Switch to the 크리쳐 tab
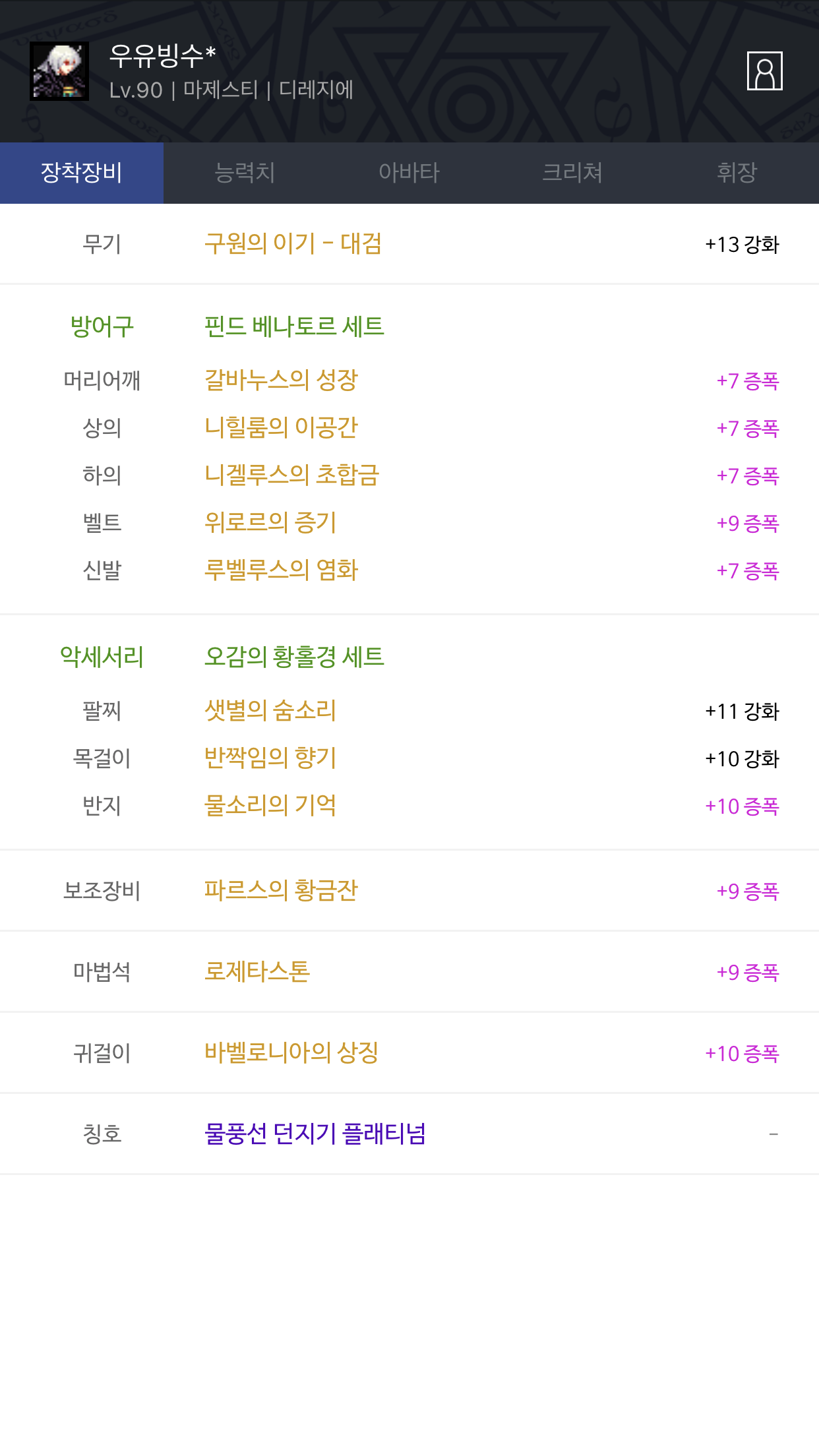This screenshot has height=1456, width=819. coord(572,173)
